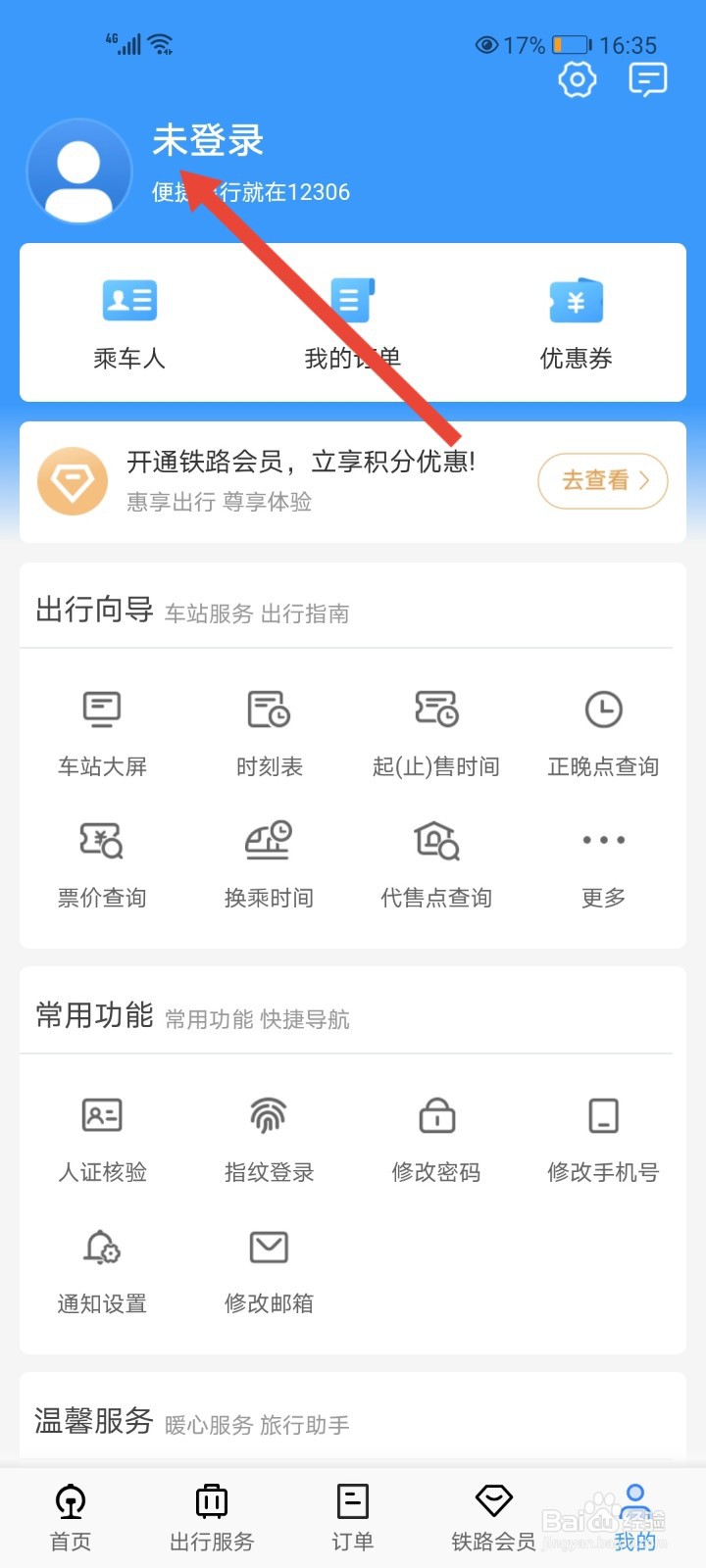This screenshot has height=1568, width=706.
Task: Expand 更多 for more travel services
Action: coord(602,862)
